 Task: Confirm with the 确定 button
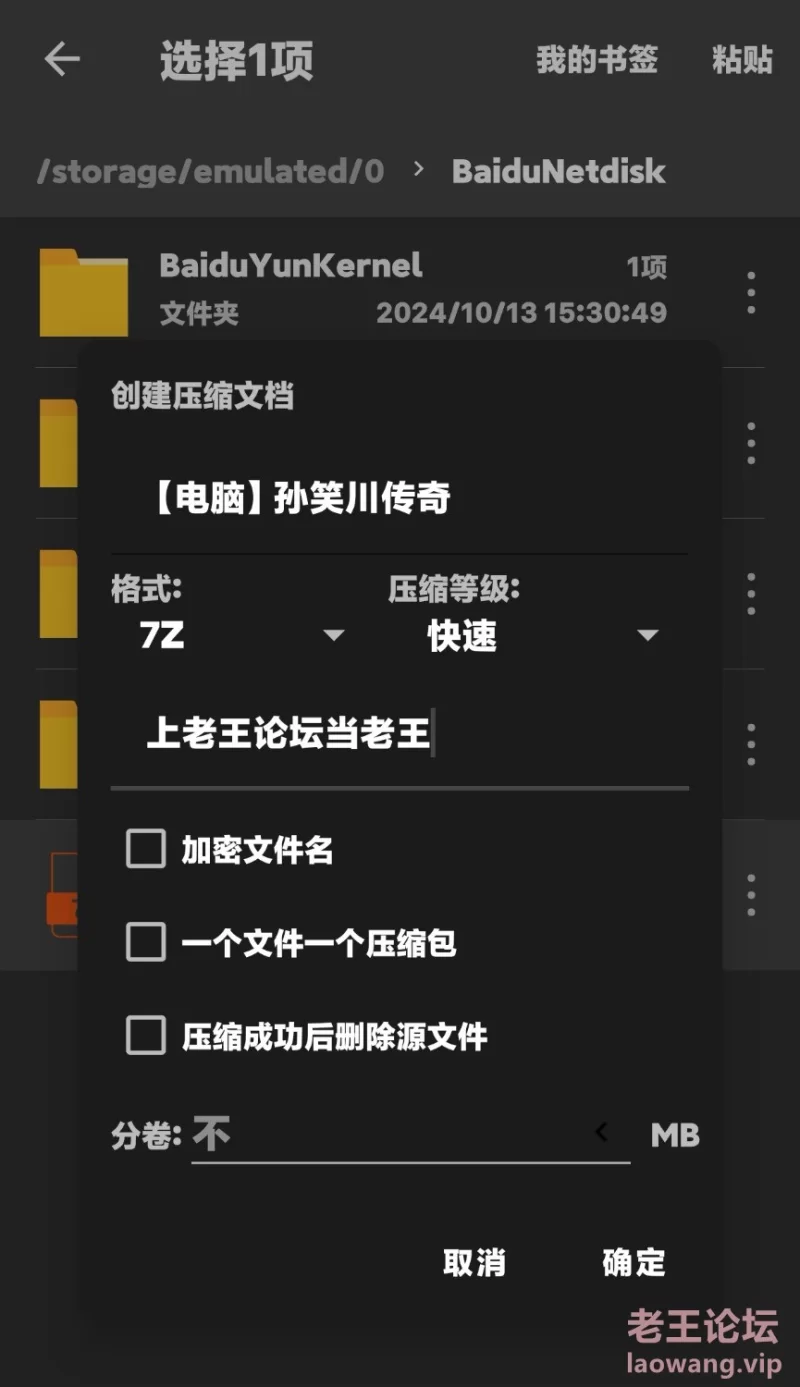[x=634, y=1262]
